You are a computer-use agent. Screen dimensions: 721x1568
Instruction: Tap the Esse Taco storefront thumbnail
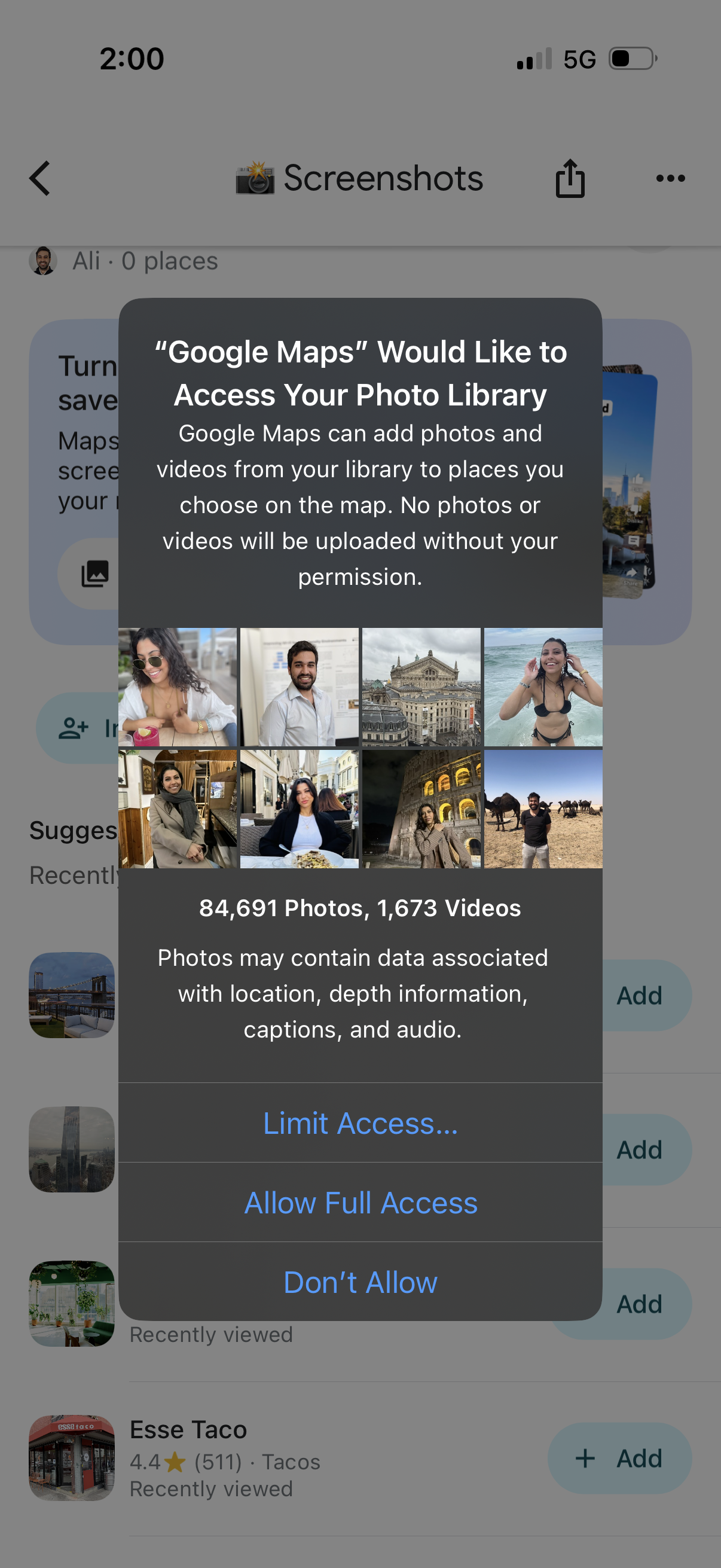tap(71, 1458)
